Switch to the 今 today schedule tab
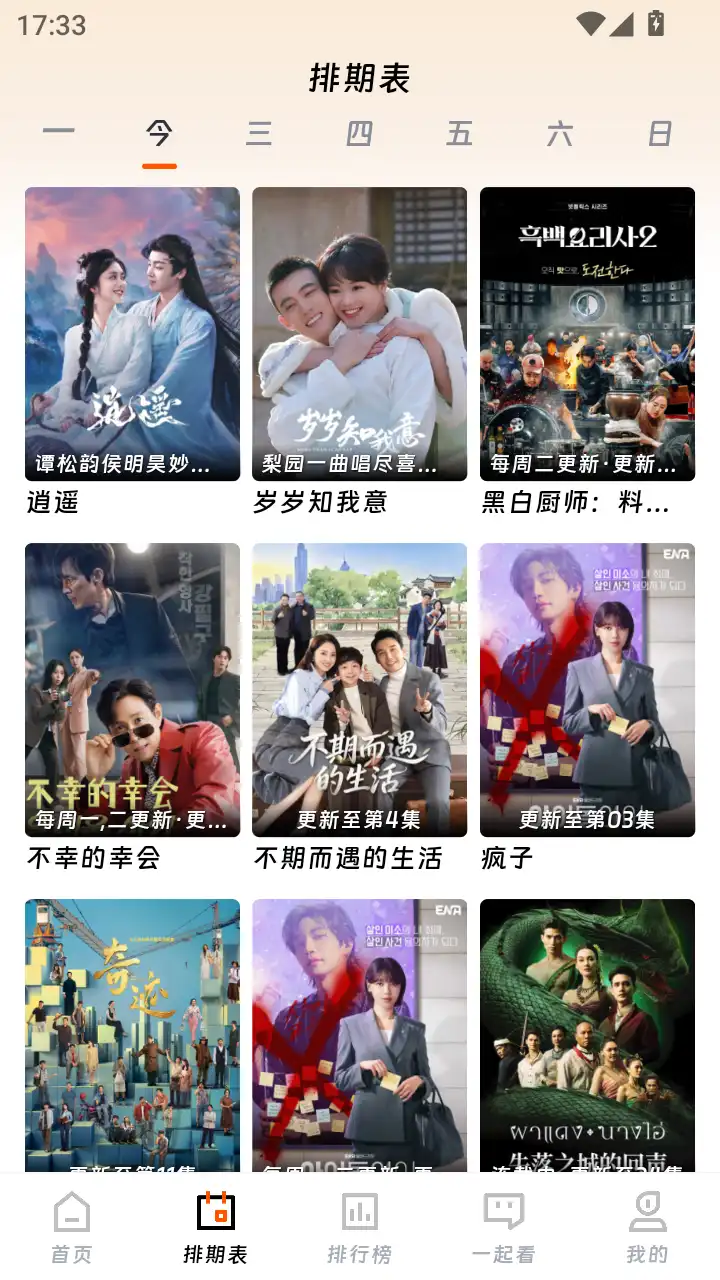The width and height of the screenshot is (720, 1280). pyautogui.click(x=159, y=133)
